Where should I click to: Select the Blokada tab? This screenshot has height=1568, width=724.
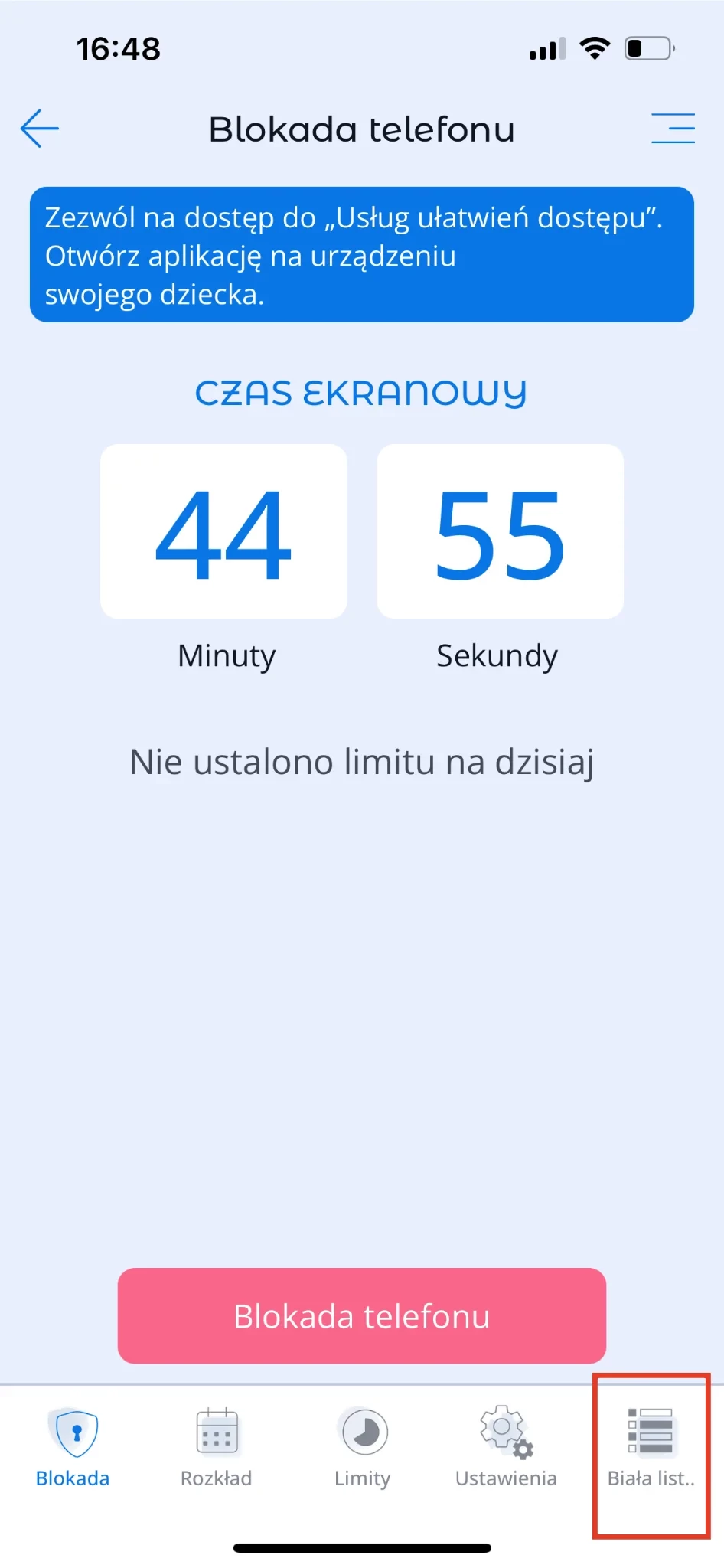(x=73, y=1447)
